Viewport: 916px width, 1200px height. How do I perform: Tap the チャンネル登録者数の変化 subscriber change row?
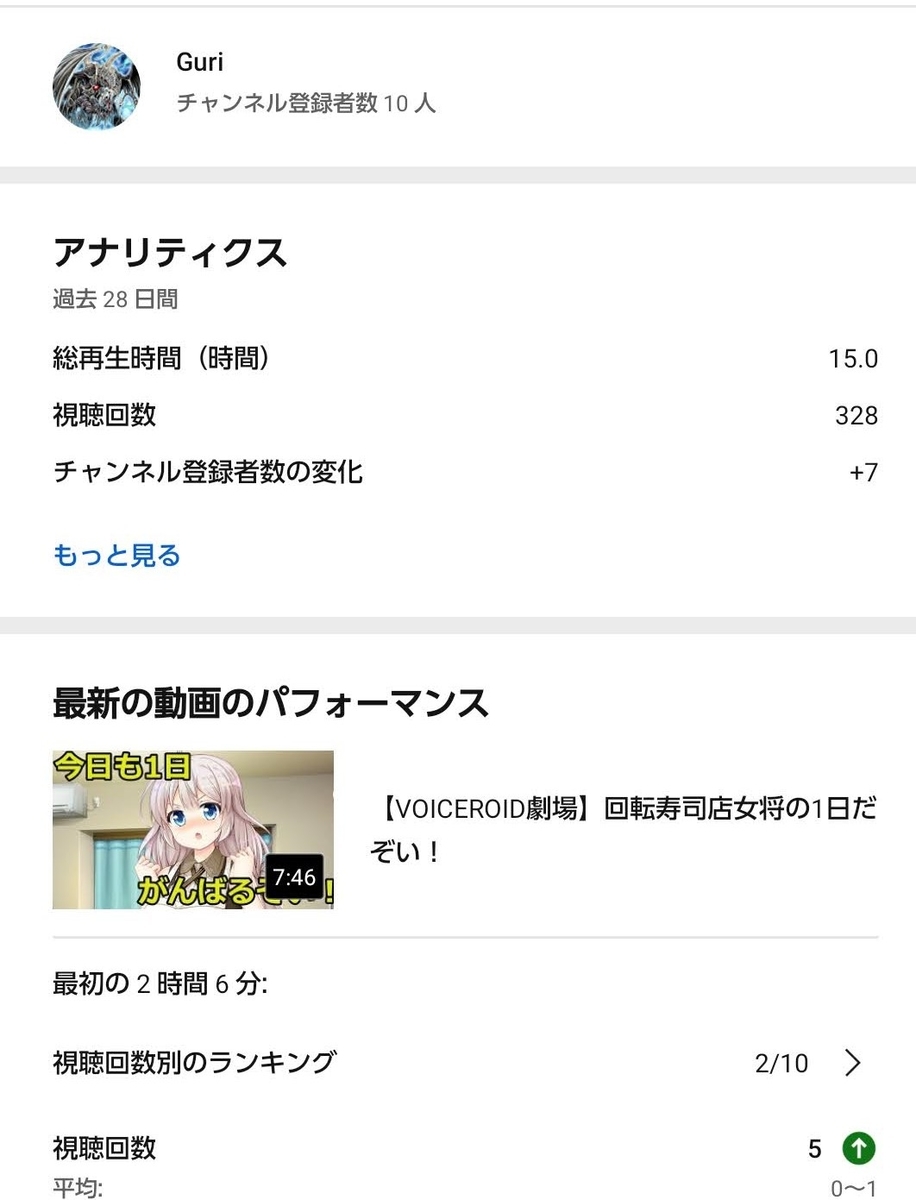click(x=208, y=472)
